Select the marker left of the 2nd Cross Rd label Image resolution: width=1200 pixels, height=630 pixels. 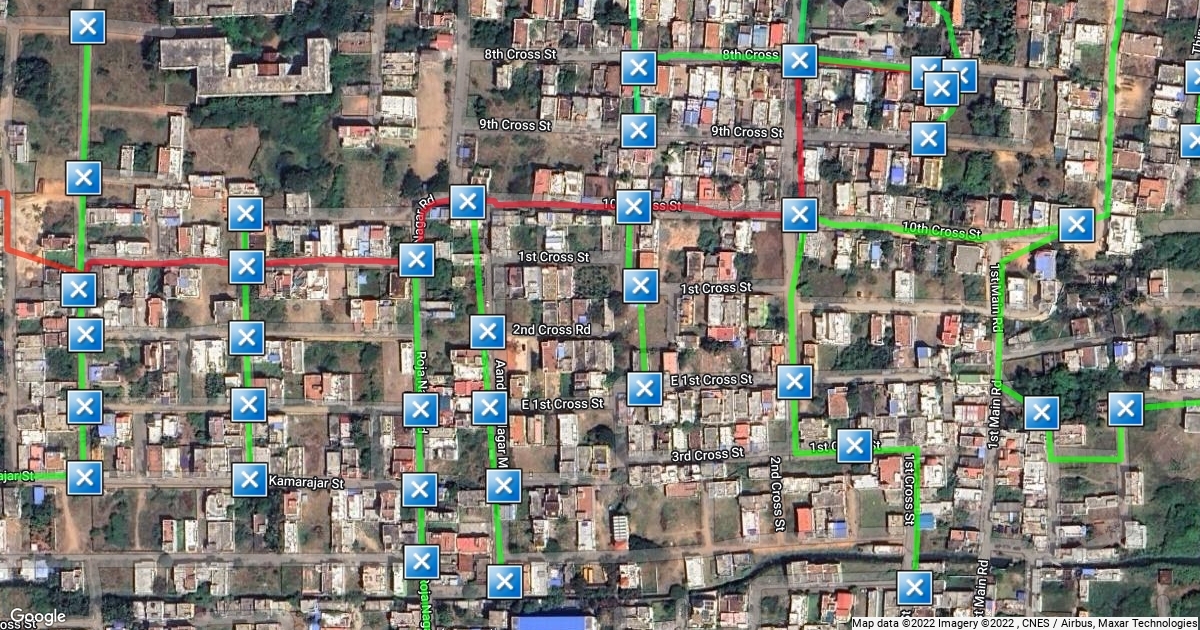[x=488, y=332]
